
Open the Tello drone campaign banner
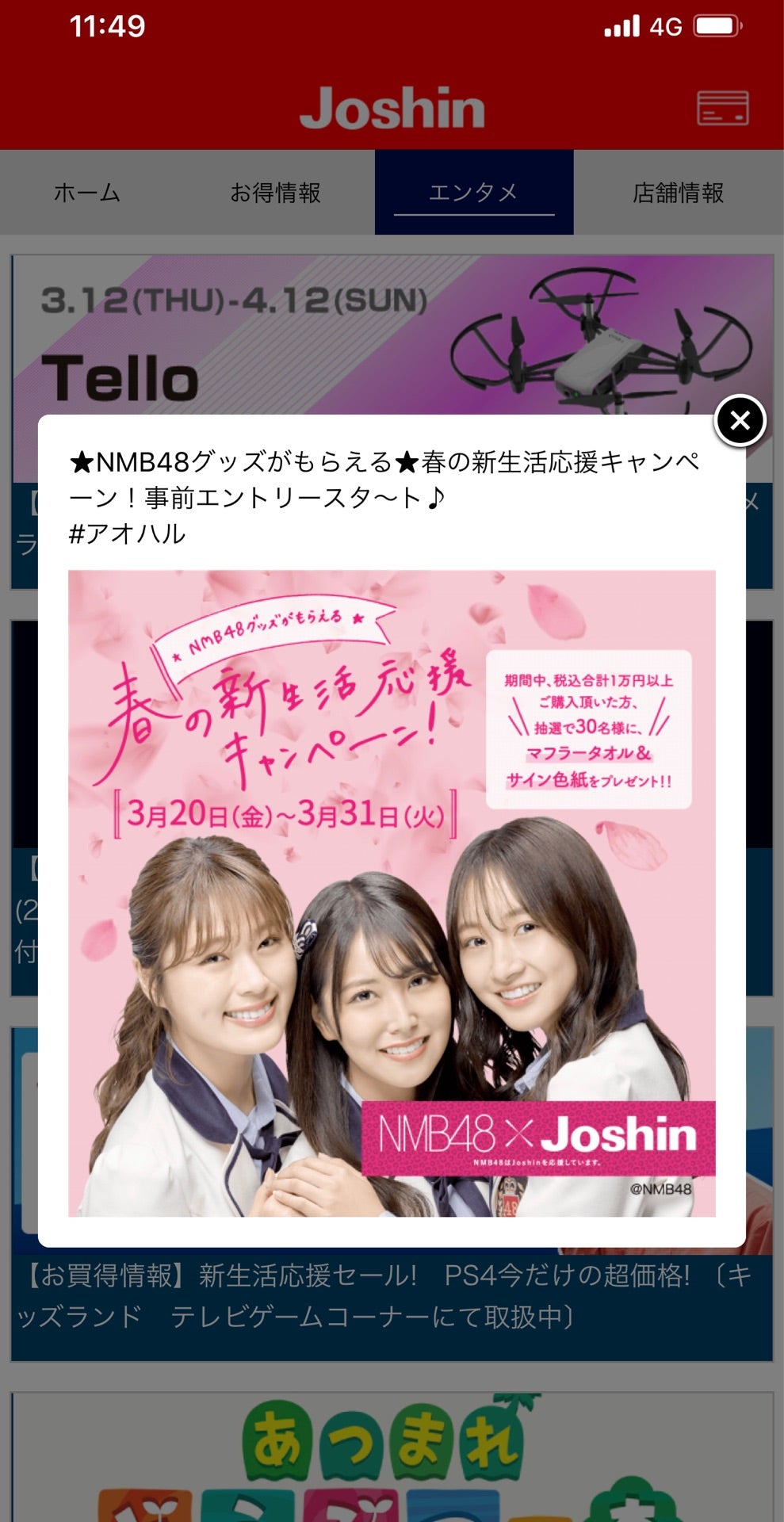pyautogui.click(x=392, y=333)
